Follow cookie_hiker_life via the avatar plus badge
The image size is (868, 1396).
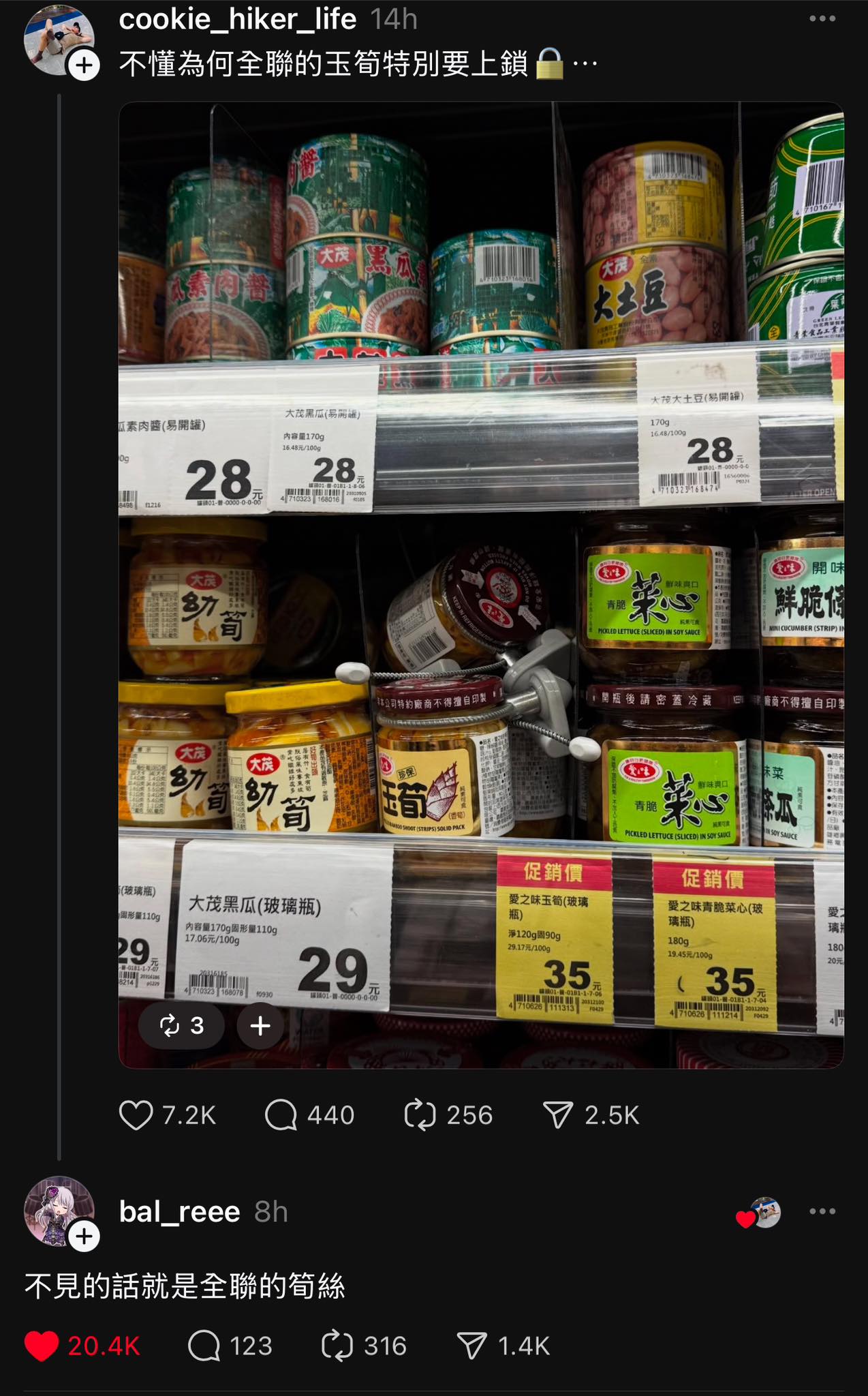[84, 65]
